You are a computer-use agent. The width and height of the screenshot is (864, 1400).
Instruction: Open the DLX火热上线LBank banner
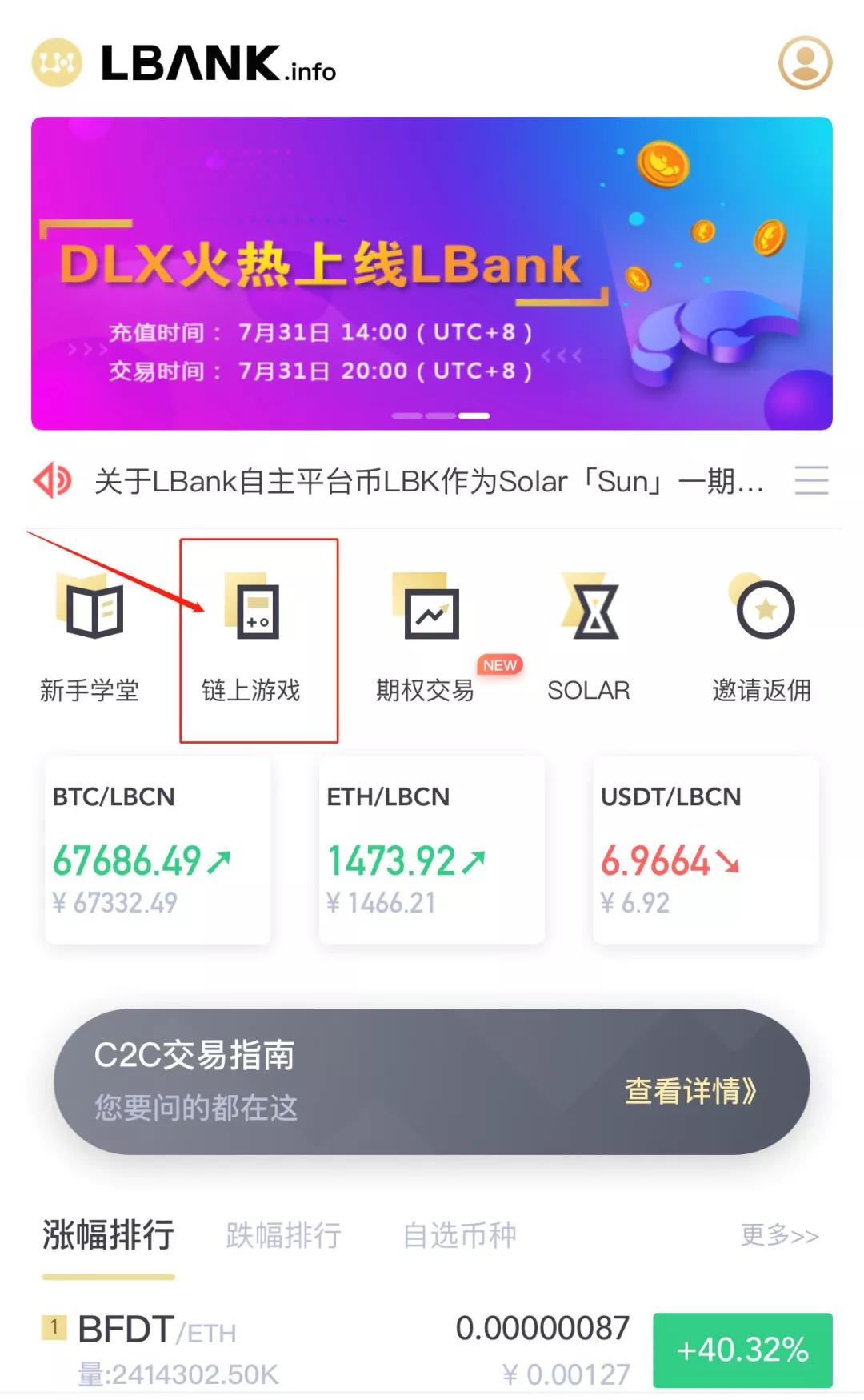point(432,274)
